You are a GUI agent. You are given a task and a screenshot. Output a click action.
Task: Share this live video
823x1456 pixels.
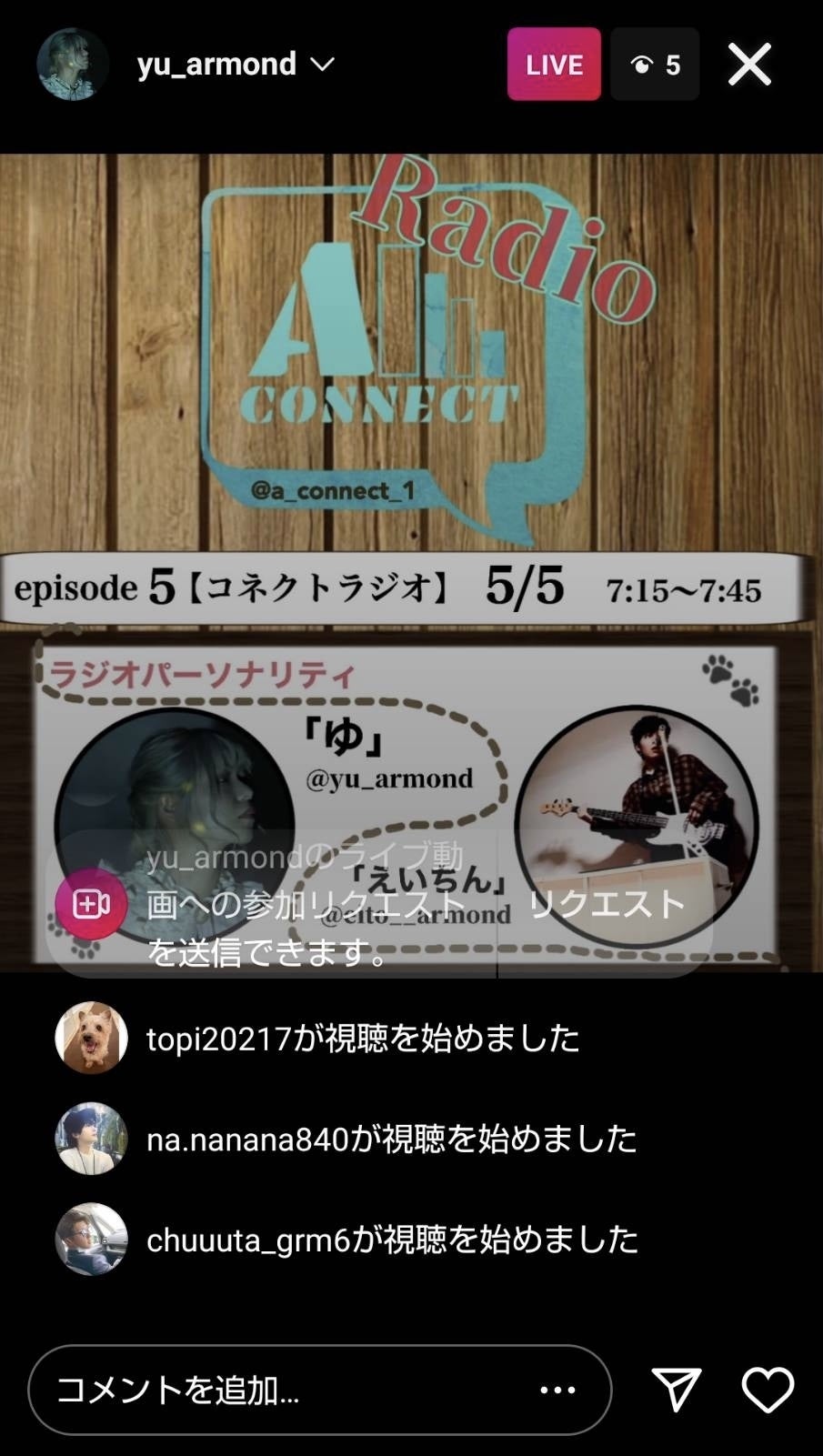point(676,1390)
